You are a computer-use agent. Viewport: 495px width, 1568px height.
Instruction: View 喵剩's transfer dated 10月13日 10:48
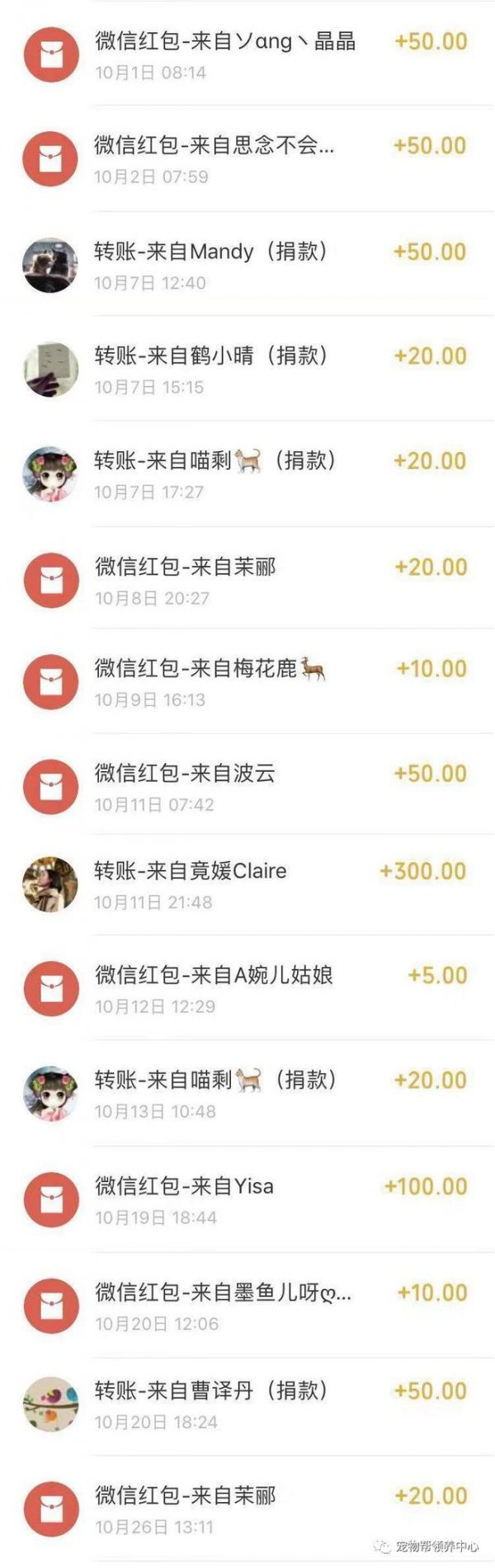tap(247, 1094)
